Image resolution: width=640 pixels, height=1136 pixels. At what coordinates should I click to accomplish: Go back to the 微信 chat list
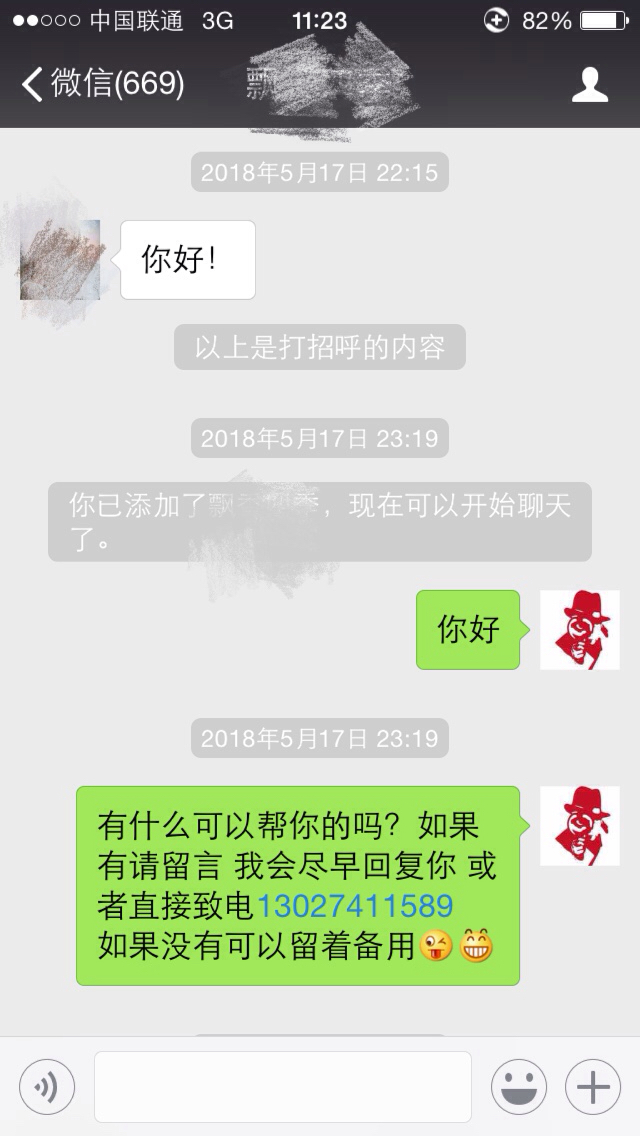coord(100,84)
